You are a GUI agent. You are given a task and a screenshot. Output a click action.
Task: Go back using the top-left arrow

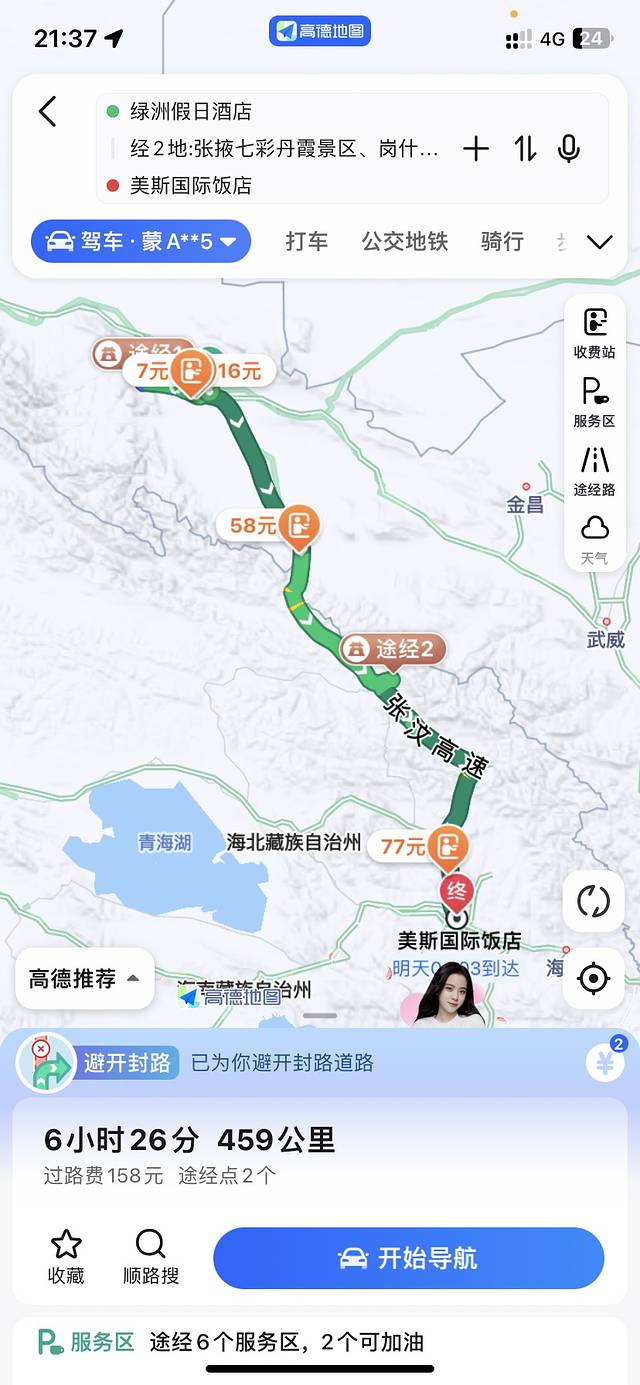click(47, 111)
